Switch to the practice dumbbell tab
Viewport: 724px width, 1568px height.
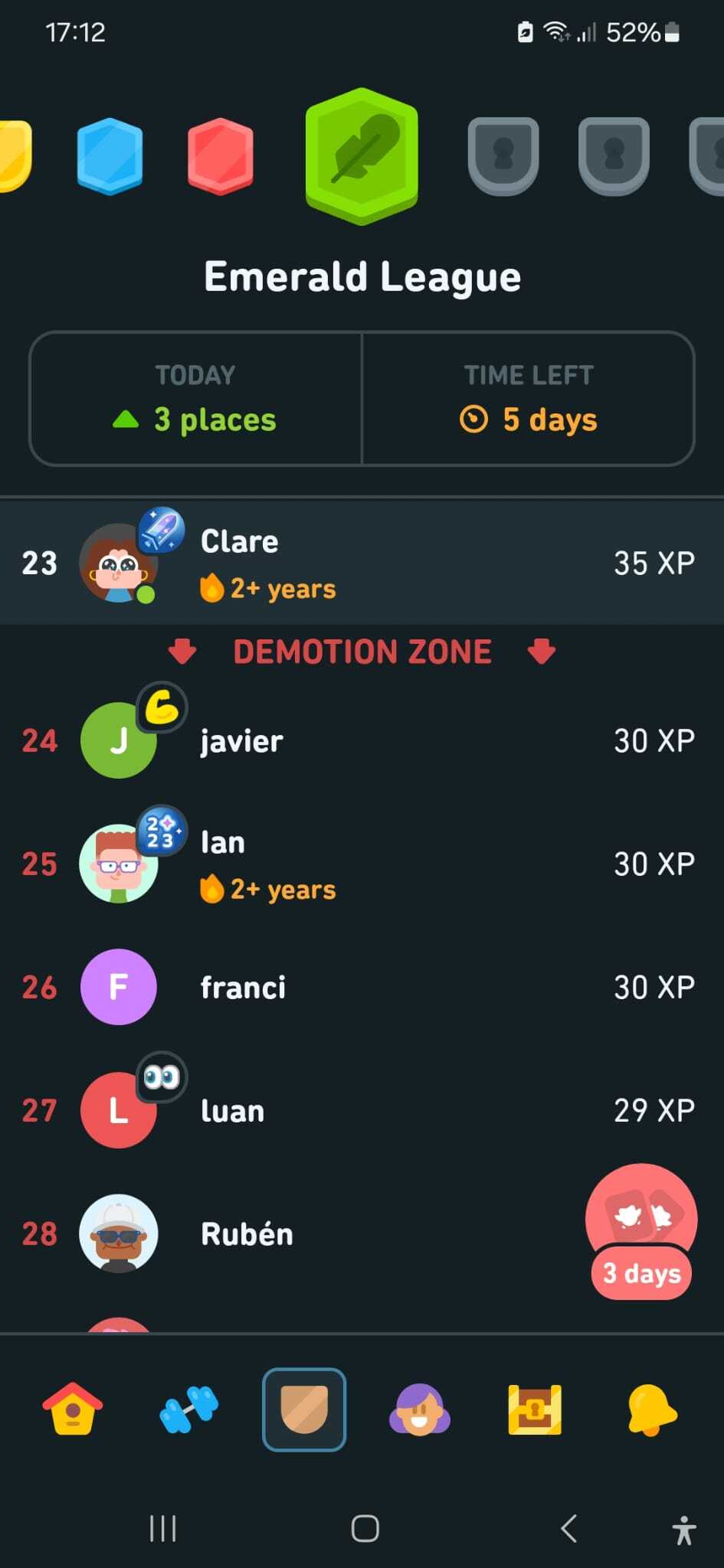[188, 1409]
